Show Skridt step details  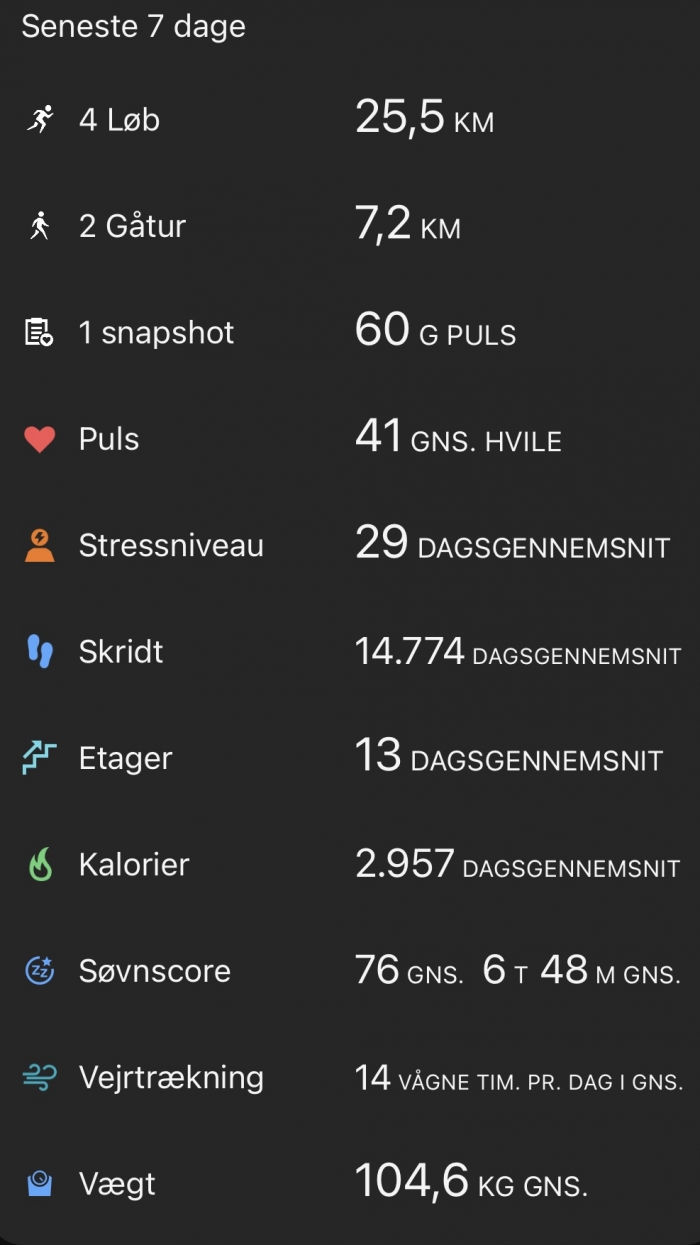(x=350, y=652)
